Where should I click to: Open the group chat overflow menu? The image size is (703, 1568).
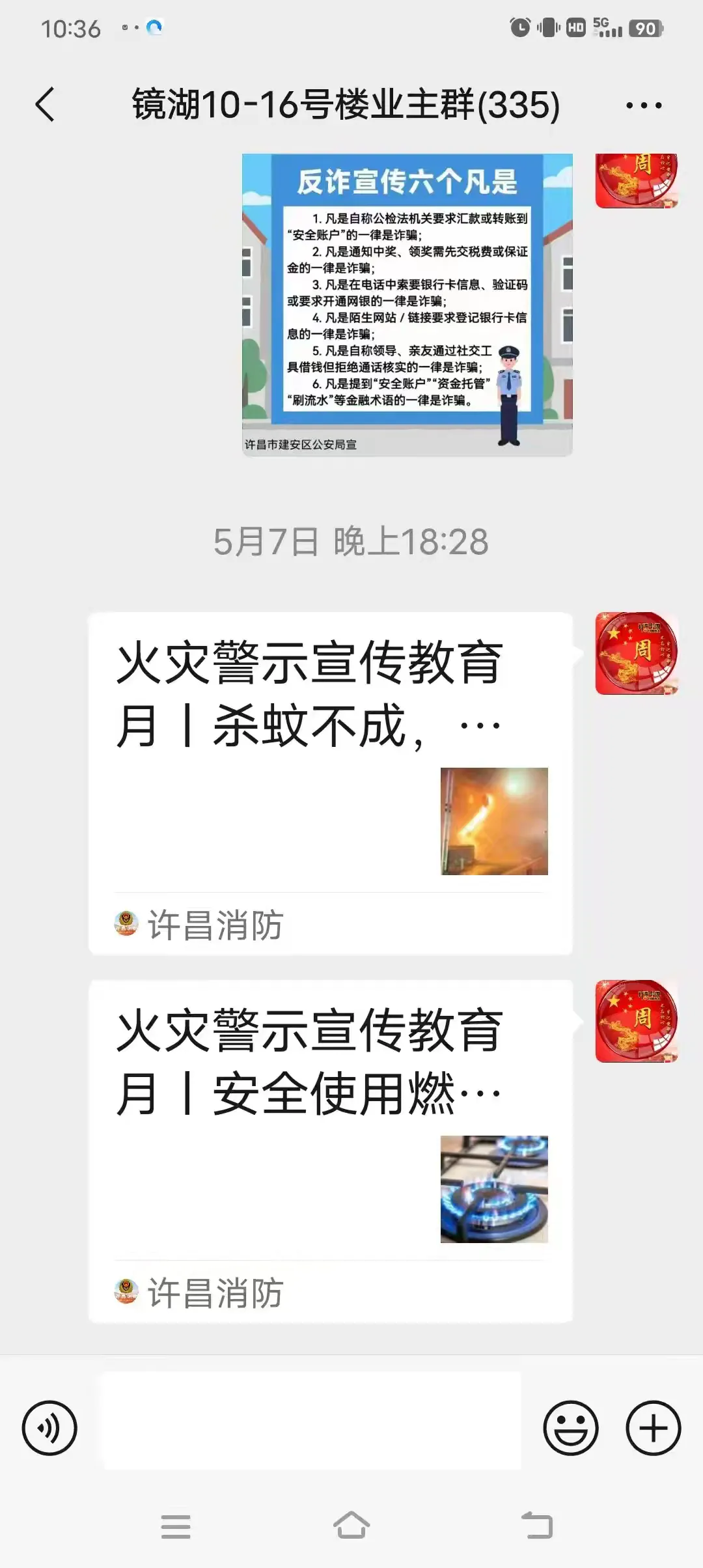644,105
